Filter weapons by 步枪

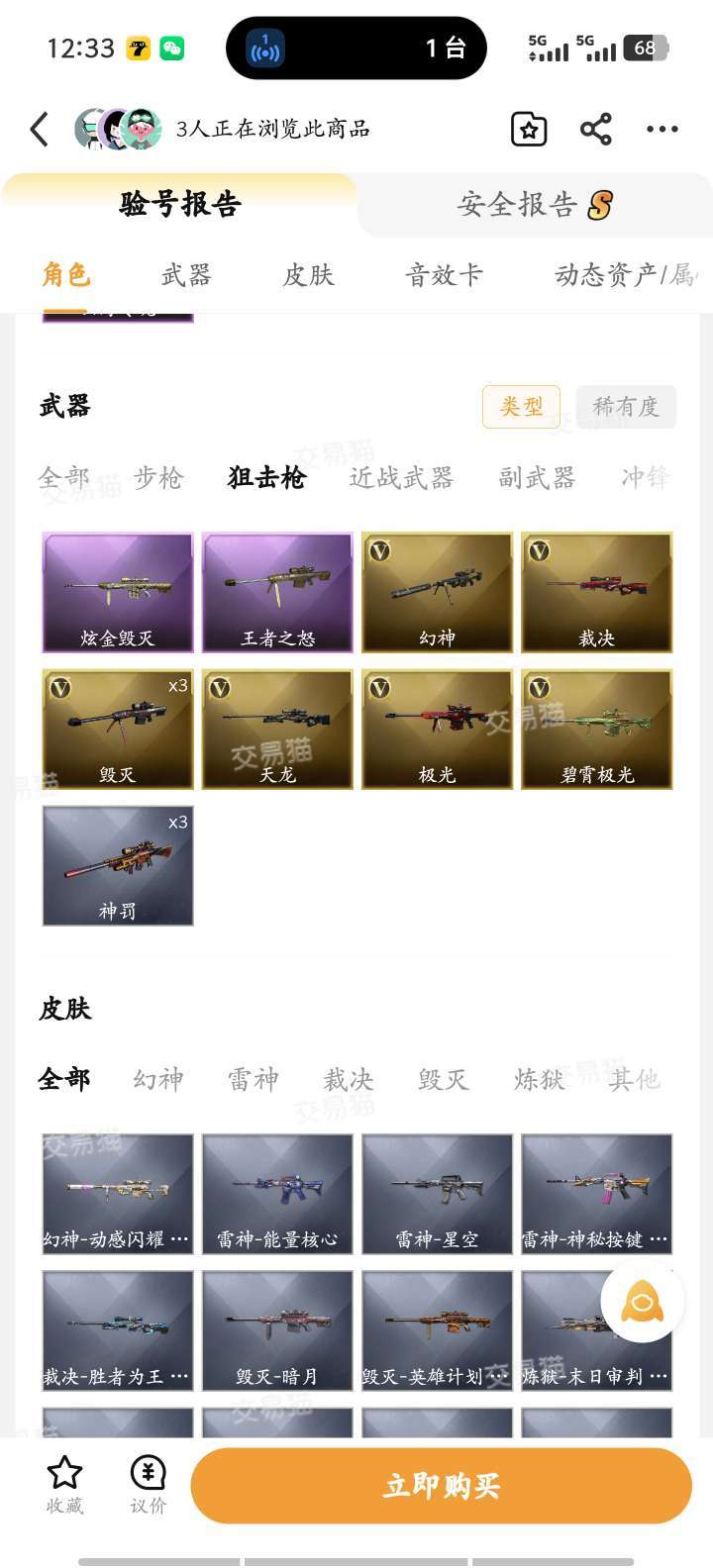coord(158,478)
